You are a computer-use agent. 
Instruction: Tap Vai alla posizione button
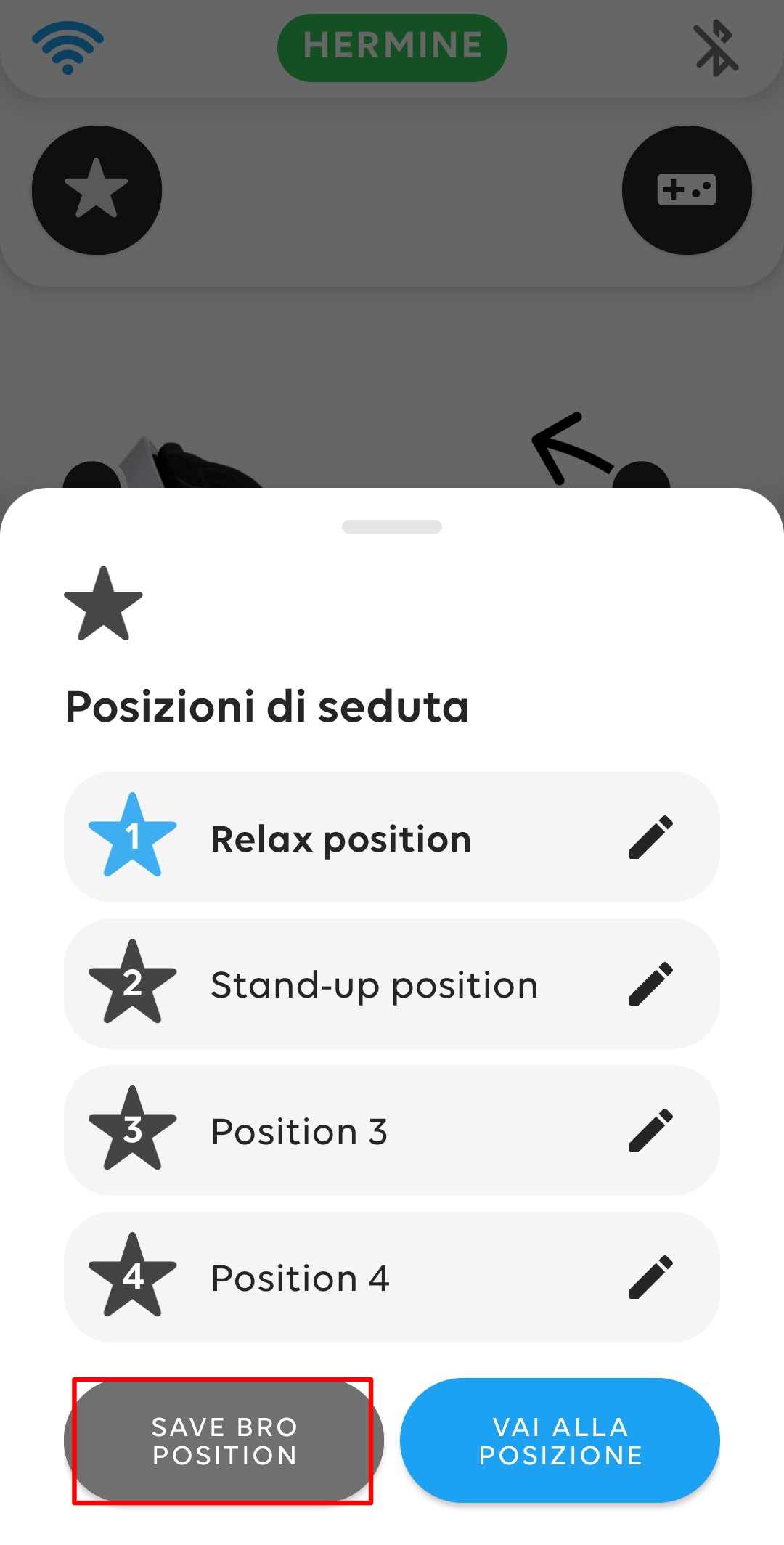tap(560, 1440)
